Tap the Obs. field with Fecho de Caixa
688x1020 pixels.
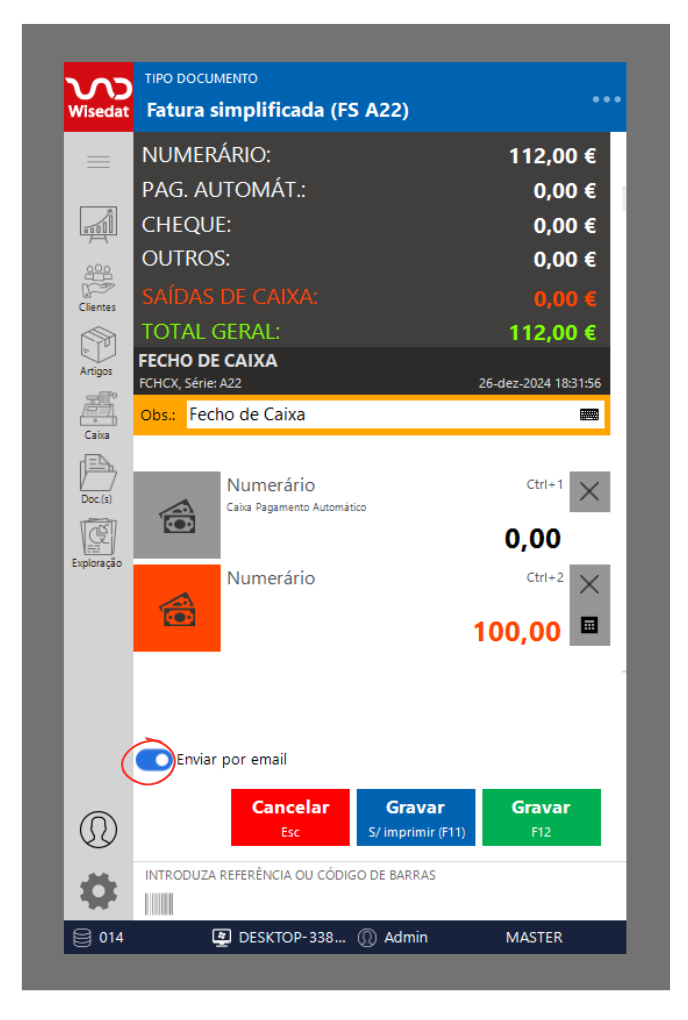click(x=380, y=414)
